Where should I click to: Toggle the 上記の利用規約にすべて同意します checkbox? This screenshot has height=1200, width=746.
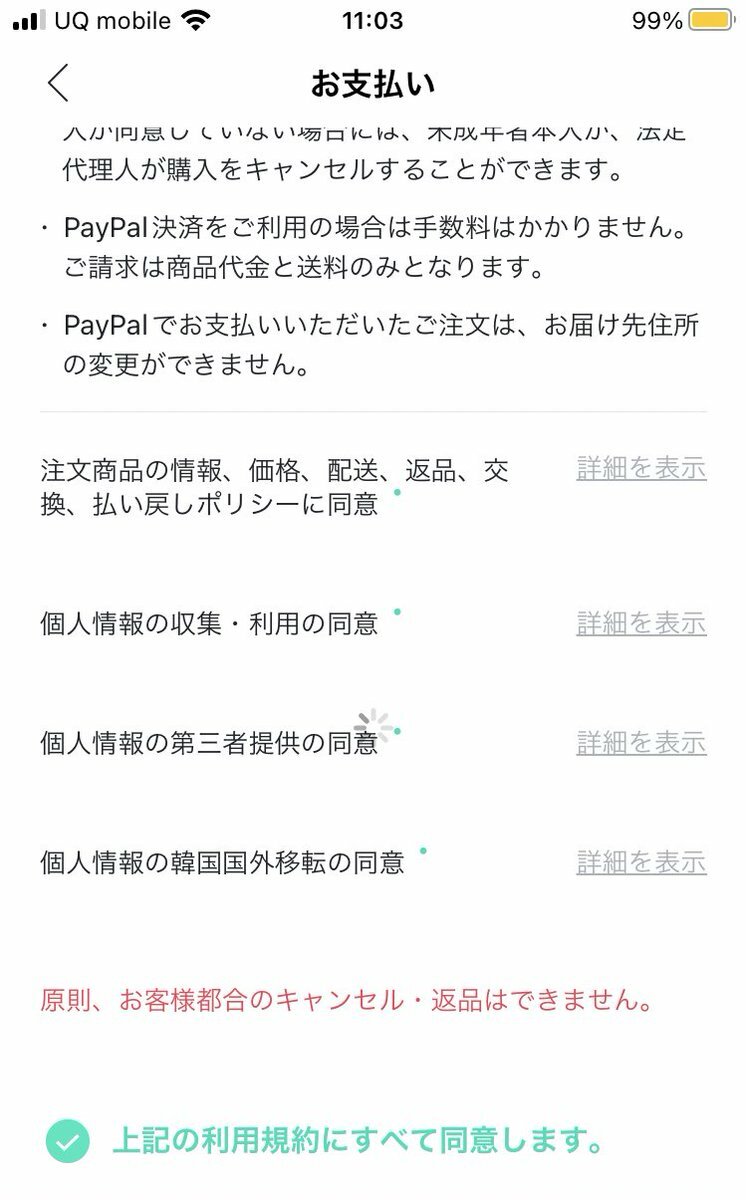[x=68, y=1141]
